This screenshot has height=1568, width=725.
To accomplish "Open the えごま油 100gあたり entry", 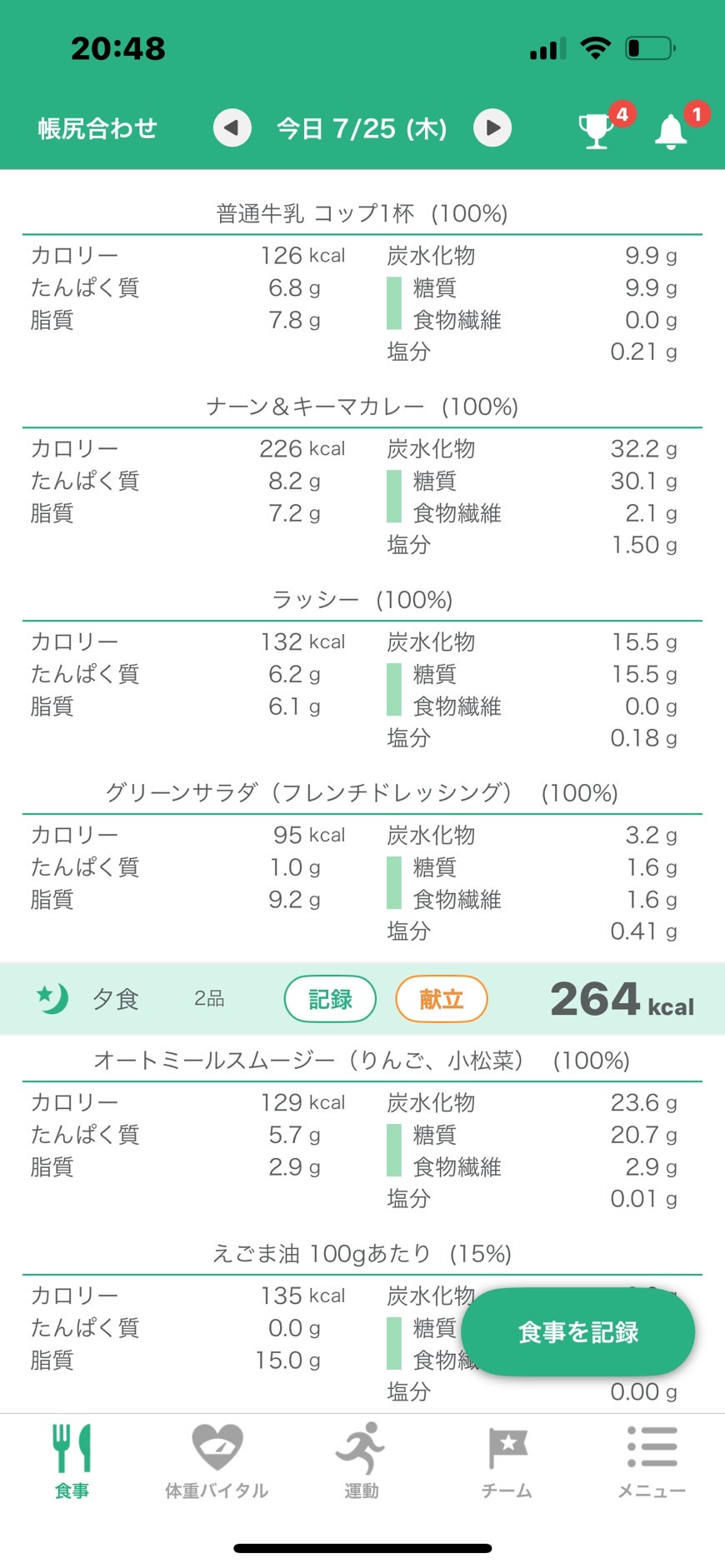I will 362,1254.
